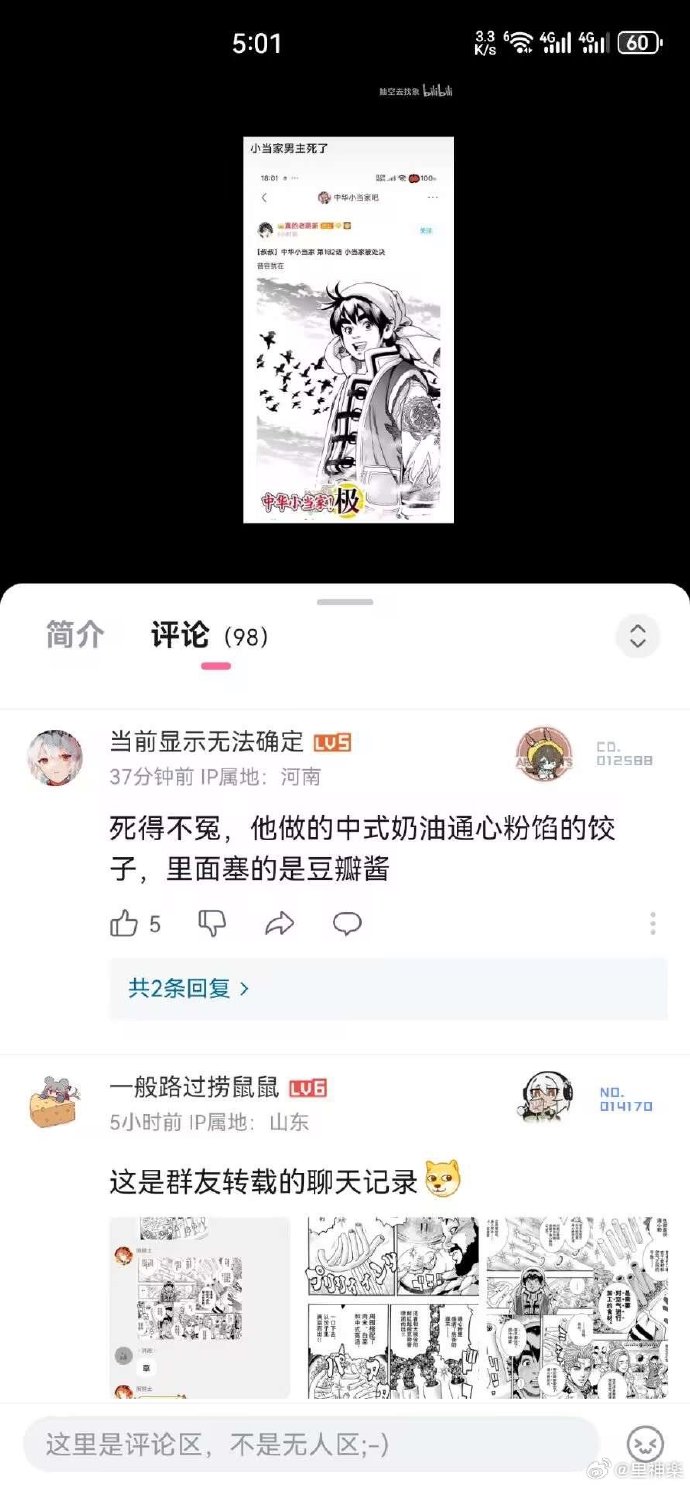Image resolution: width=690 pixels, height=1485 pixels.
Task: Open the first chat-record image in the comment
Action: point(199,1307)
